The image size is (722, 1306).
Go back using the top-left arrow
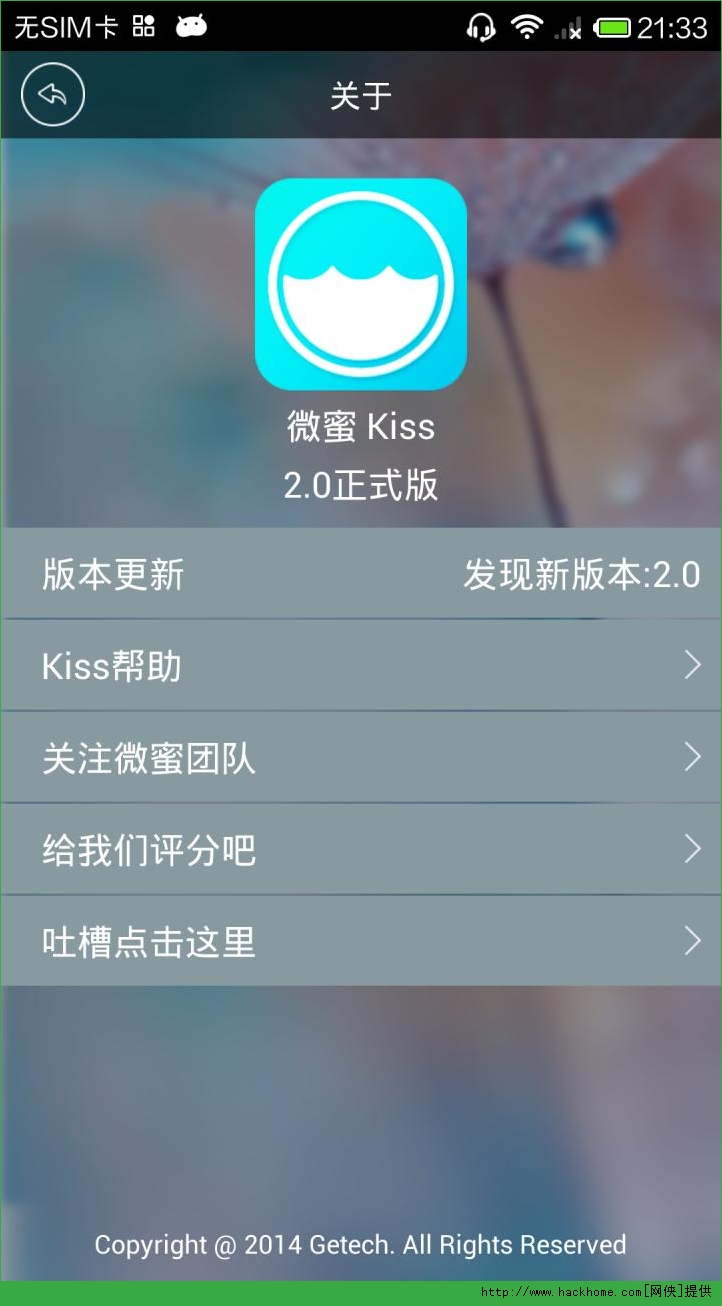click(53, 95)
